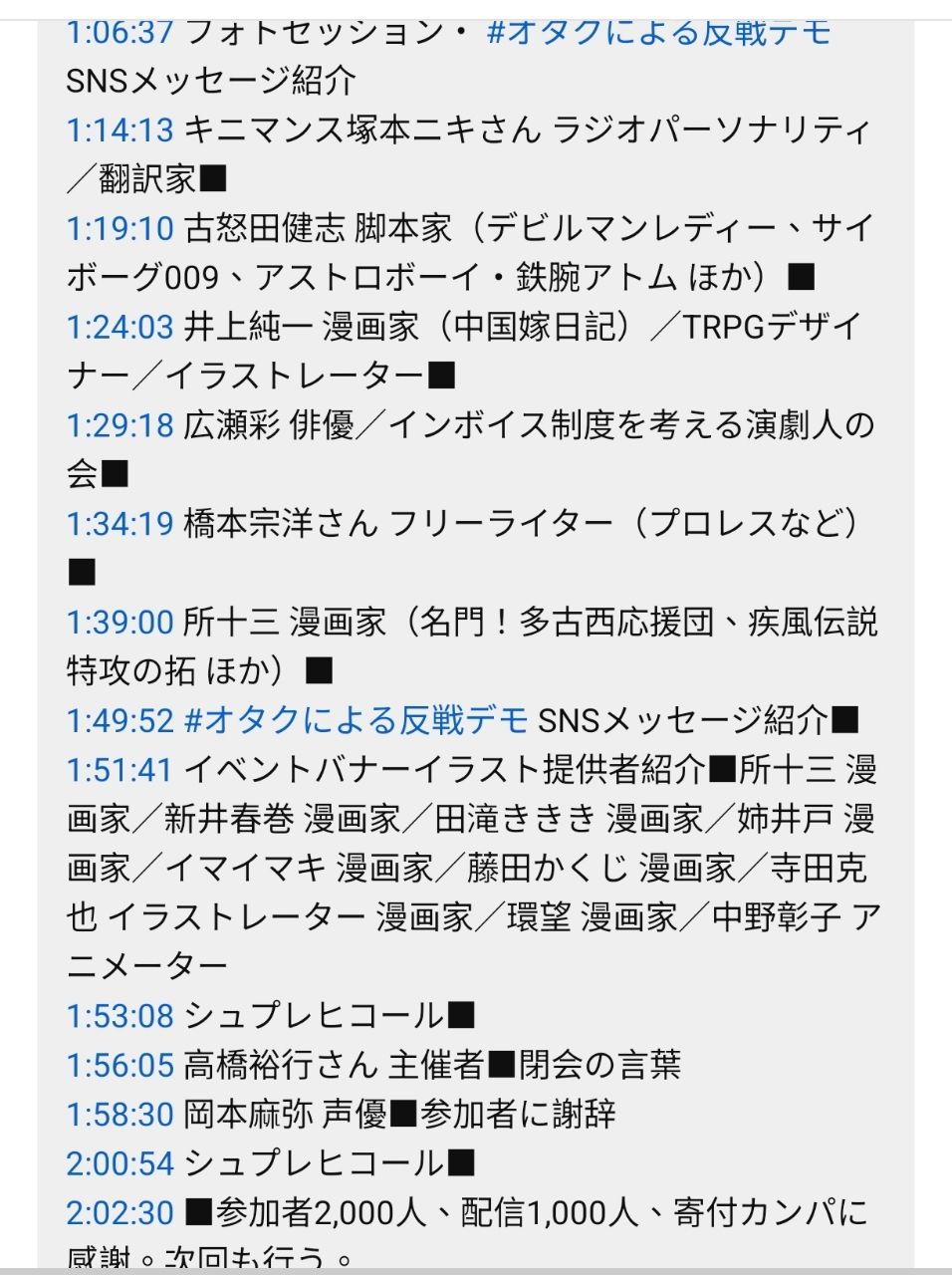
Task: Tap the 1:24:03 timestamp link
Action: click(119, 327)
